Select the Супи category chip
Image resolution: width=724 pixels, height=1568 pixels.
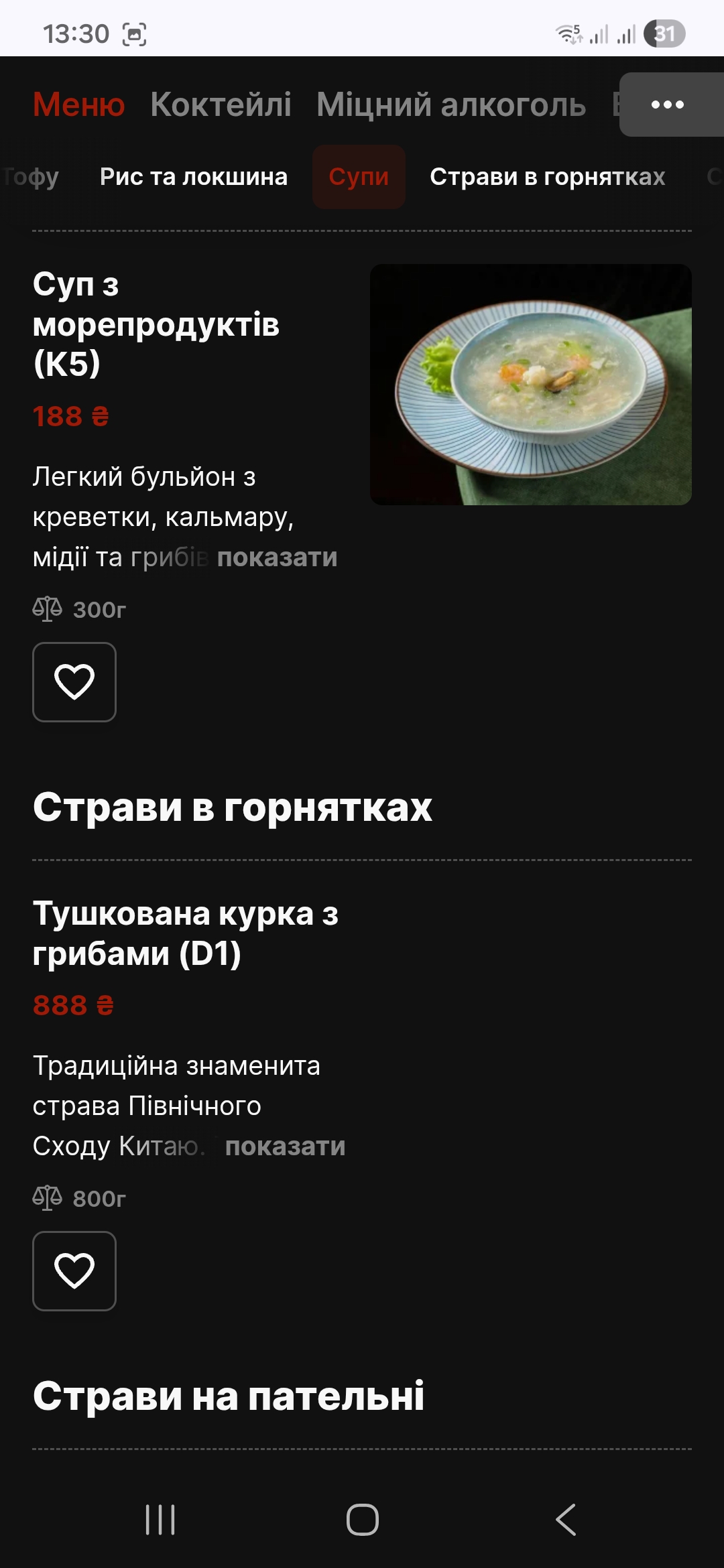(359, 177)
